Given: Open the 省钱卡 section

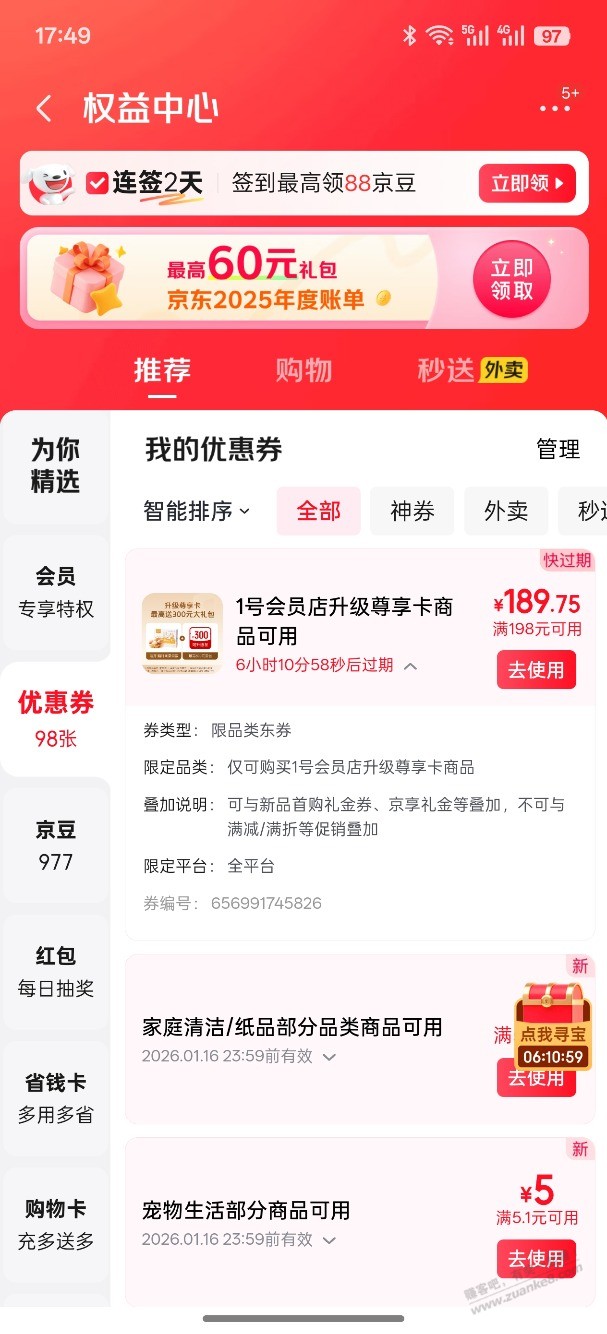Looking at the screenshot, I should [x=55, y=1097].
